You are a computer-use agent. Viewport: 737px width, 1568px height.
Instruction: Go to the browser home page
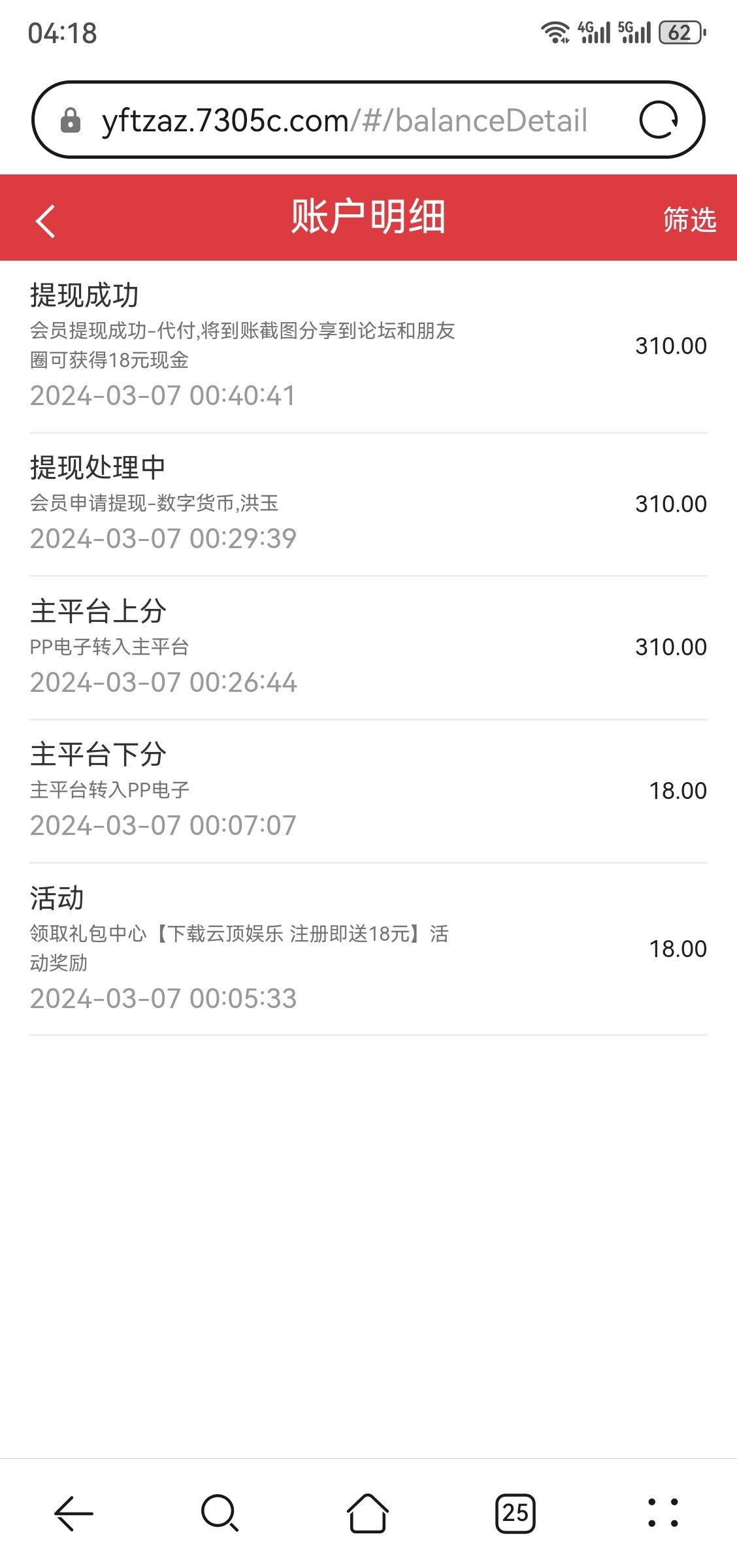pos(368,1512)
